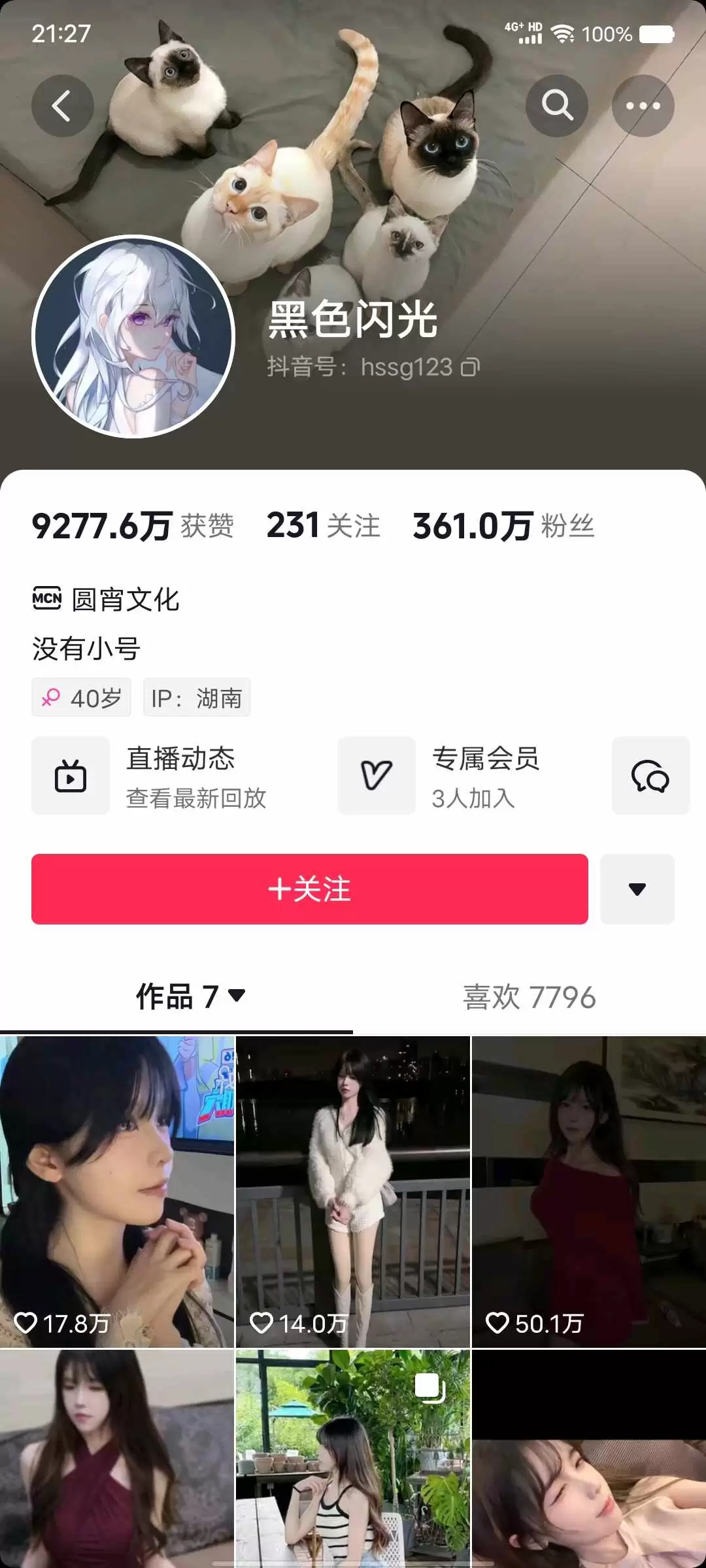706x1568 pixels.
Task: Open the private message chat icon
Action: pos(650,776)
